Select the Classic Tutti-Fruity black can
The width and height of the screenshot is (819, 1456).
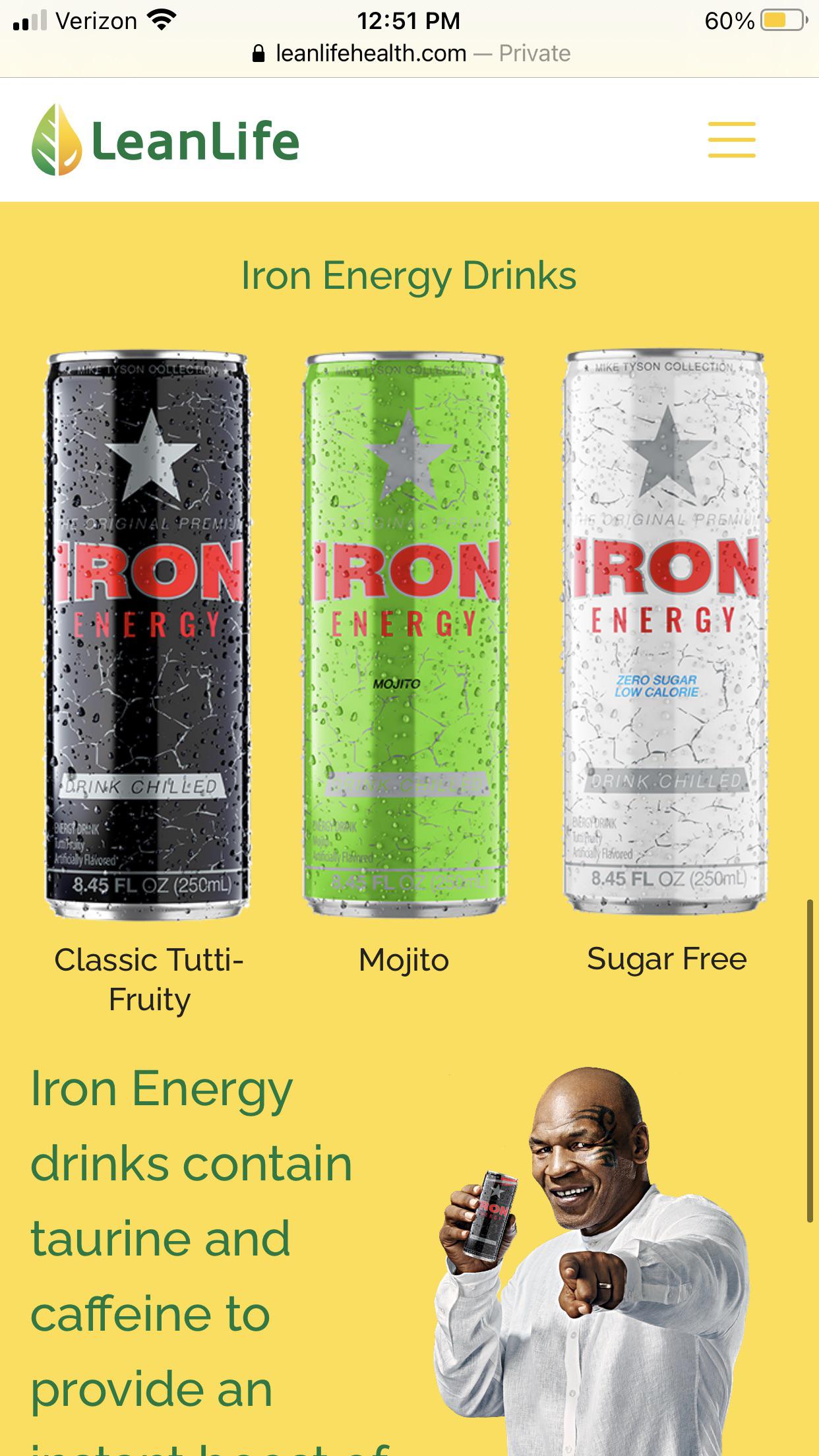click(x=148, y=633)
